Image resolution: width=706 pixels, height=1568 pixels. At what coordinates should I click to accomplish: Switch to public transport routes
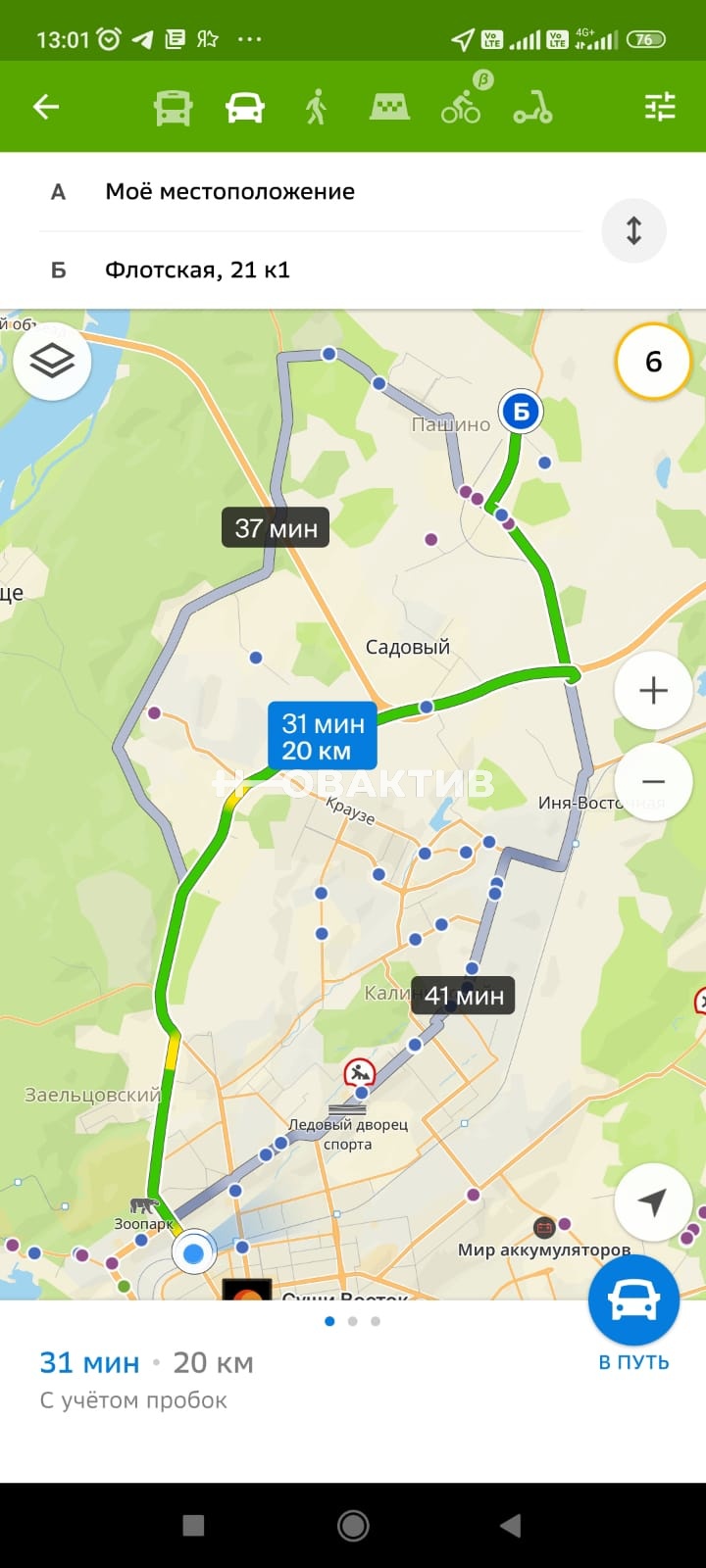click(x=173, y=108)
